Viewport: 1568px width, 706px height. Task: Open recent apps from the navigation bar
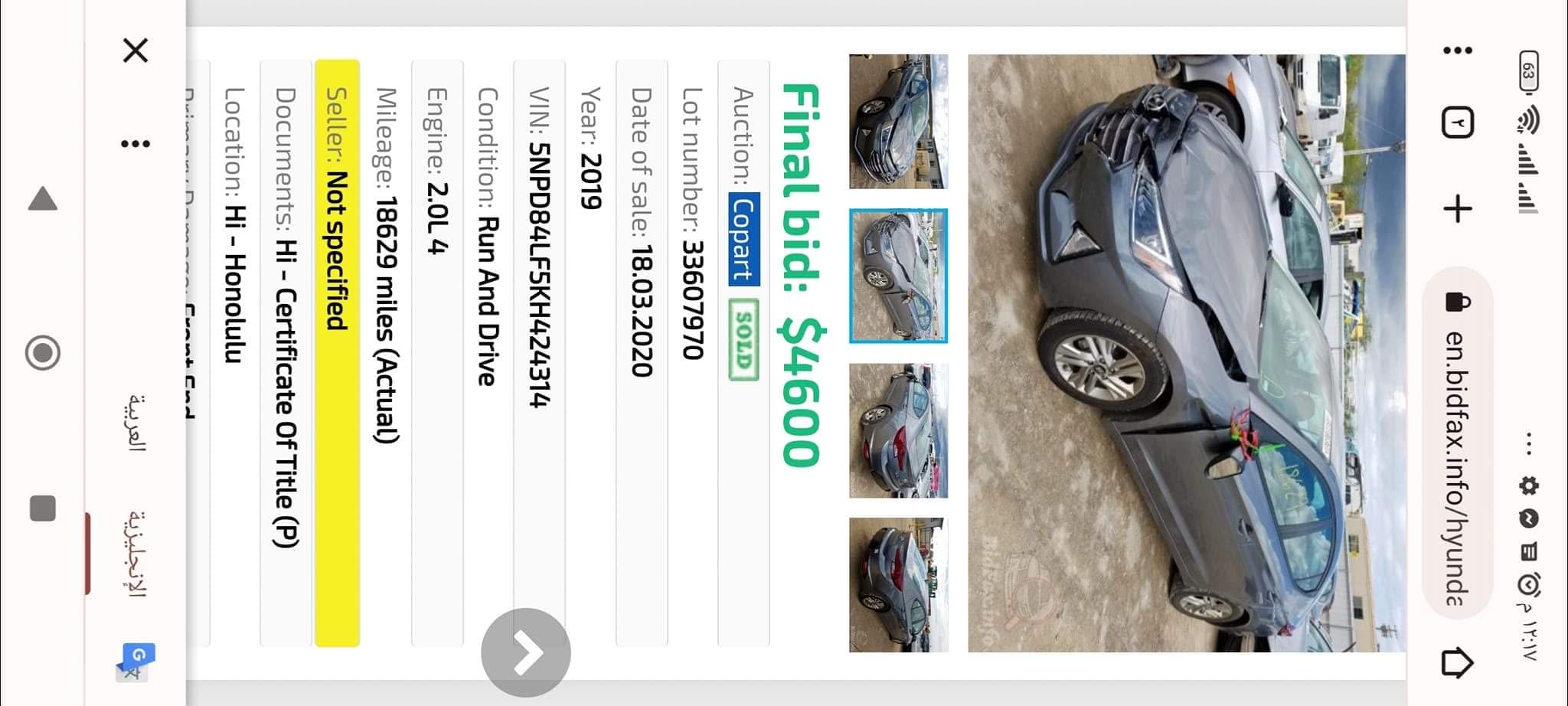43,508
